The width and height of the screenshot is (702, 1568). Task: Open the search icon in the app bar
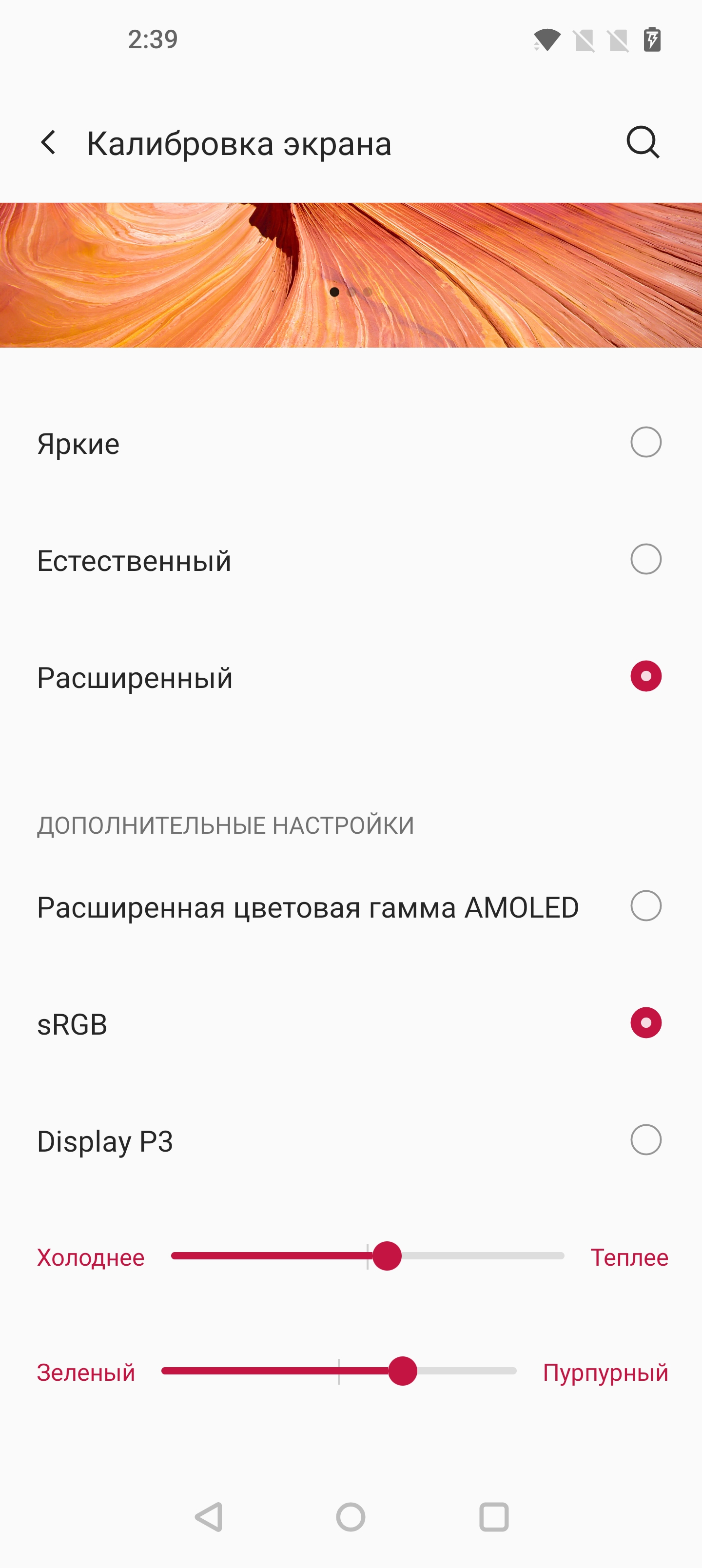pyautogui.click(x=643, y=142)
